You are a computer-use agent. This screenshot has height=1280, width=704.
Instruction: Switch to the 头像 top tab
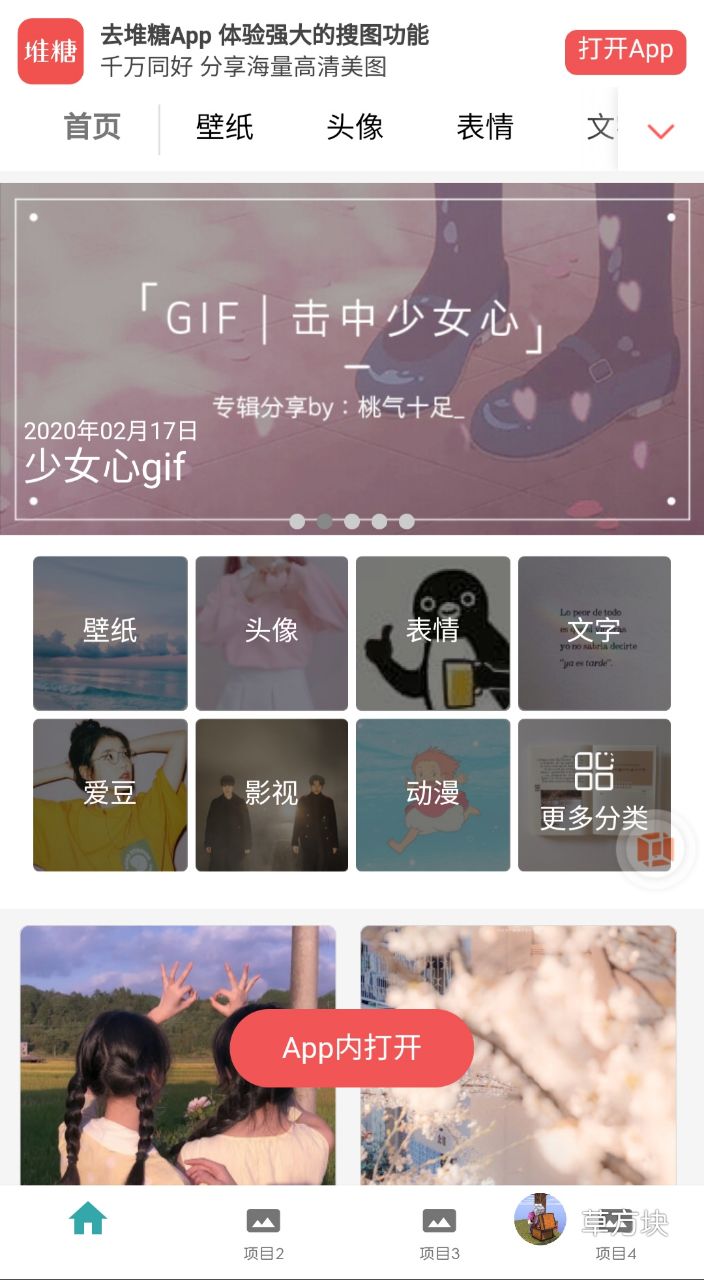click(x=354, y=128)
